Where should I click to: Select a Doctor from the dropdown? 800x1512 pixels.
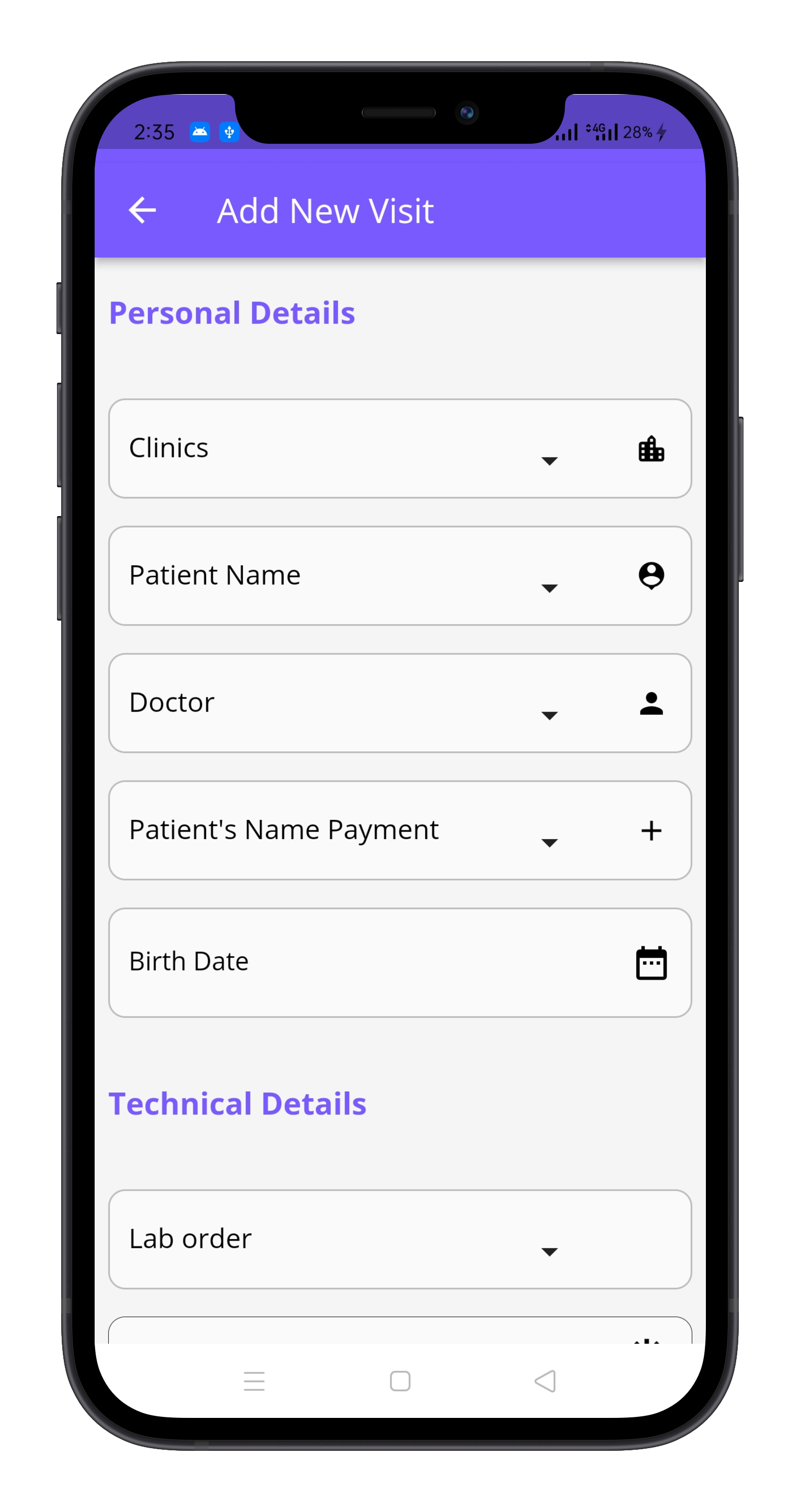549,715
